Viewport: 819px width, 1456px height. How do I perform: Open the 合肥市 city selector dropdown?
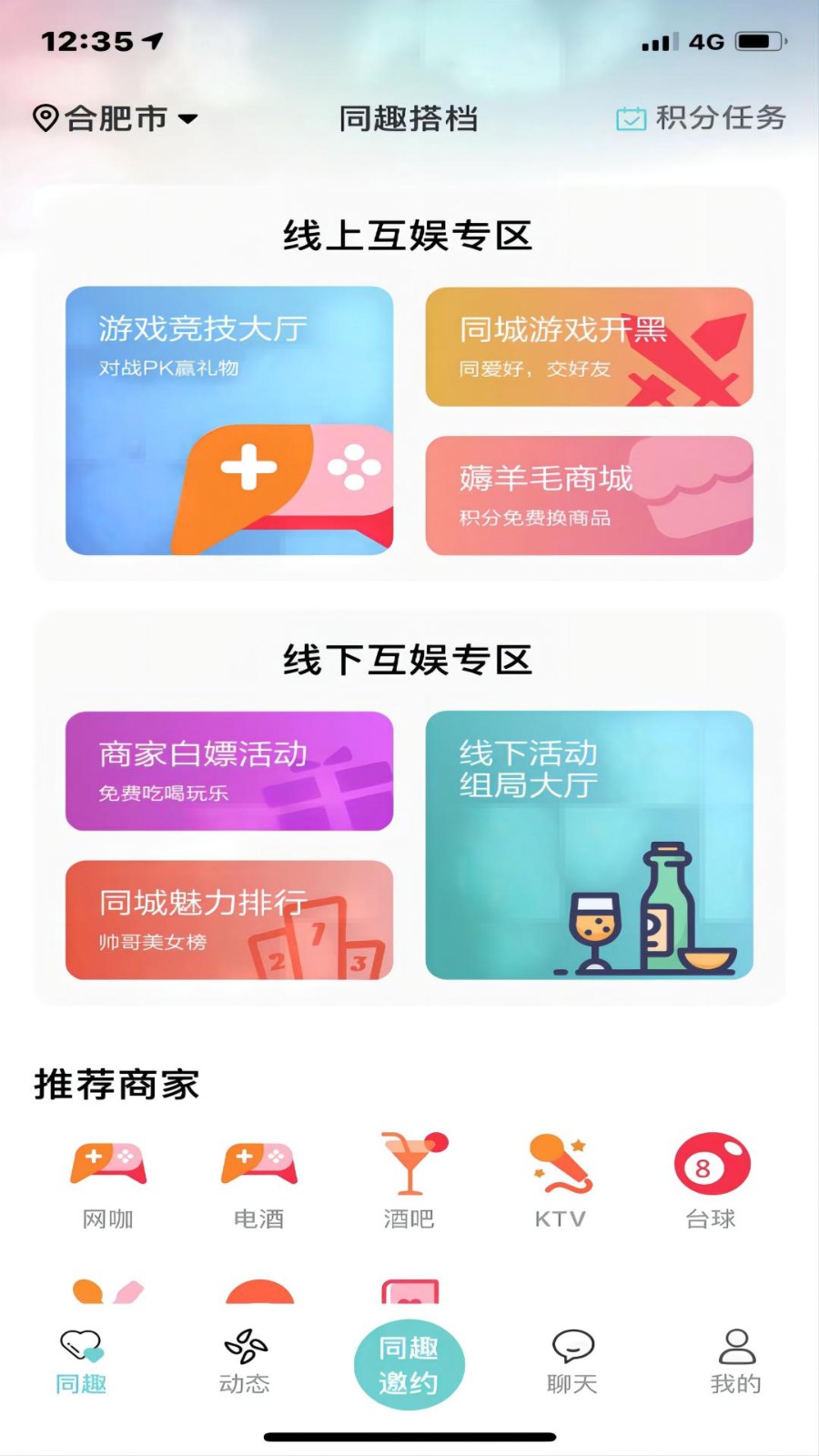tap(116, 118)
